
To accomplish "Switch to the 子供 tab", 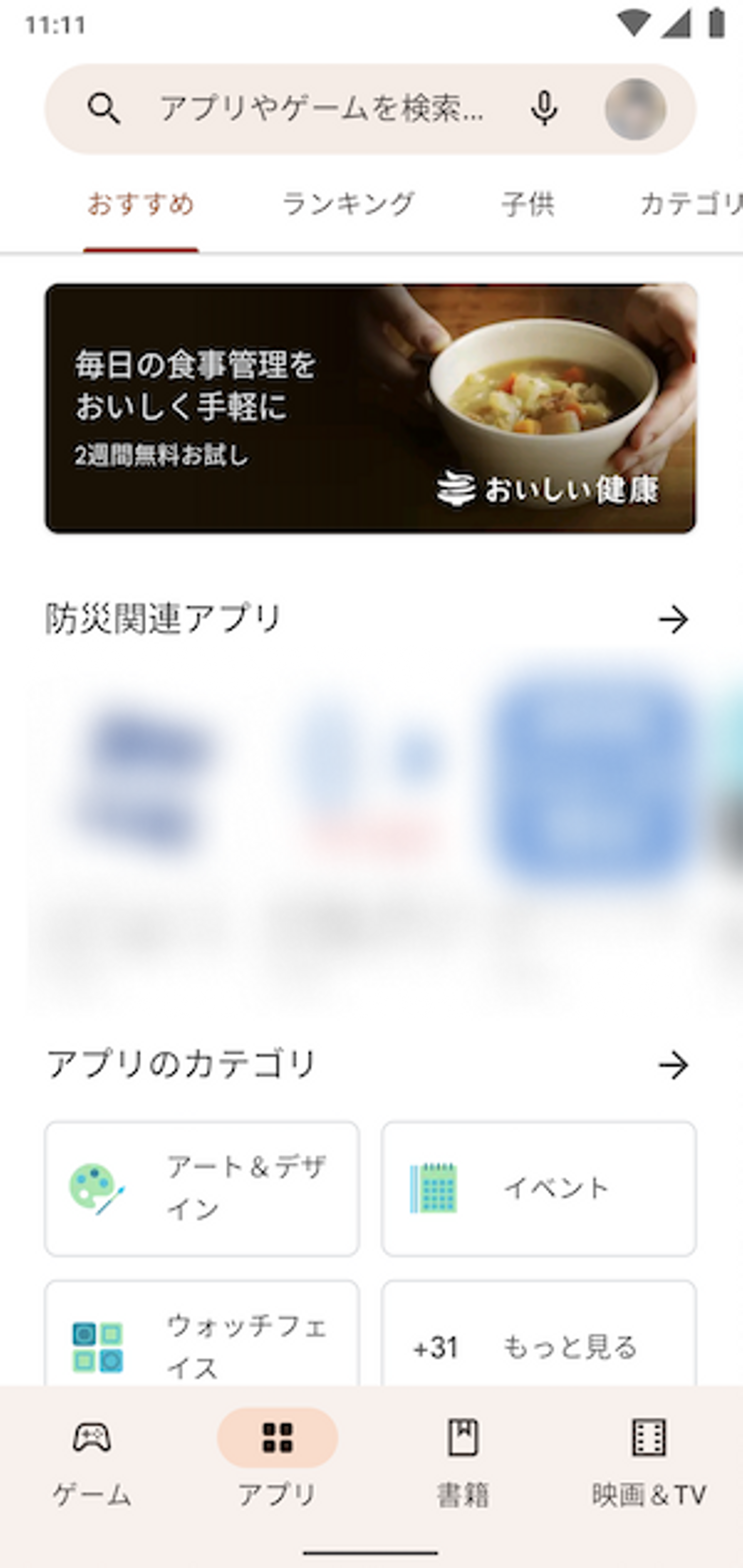I will [x=528, y=204].
